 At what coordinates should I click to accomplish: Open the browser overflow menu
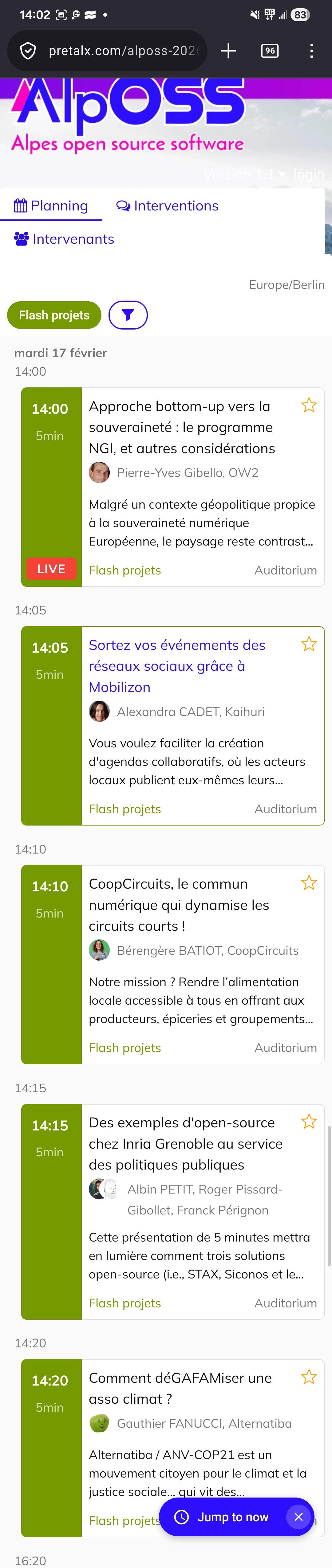311,51
